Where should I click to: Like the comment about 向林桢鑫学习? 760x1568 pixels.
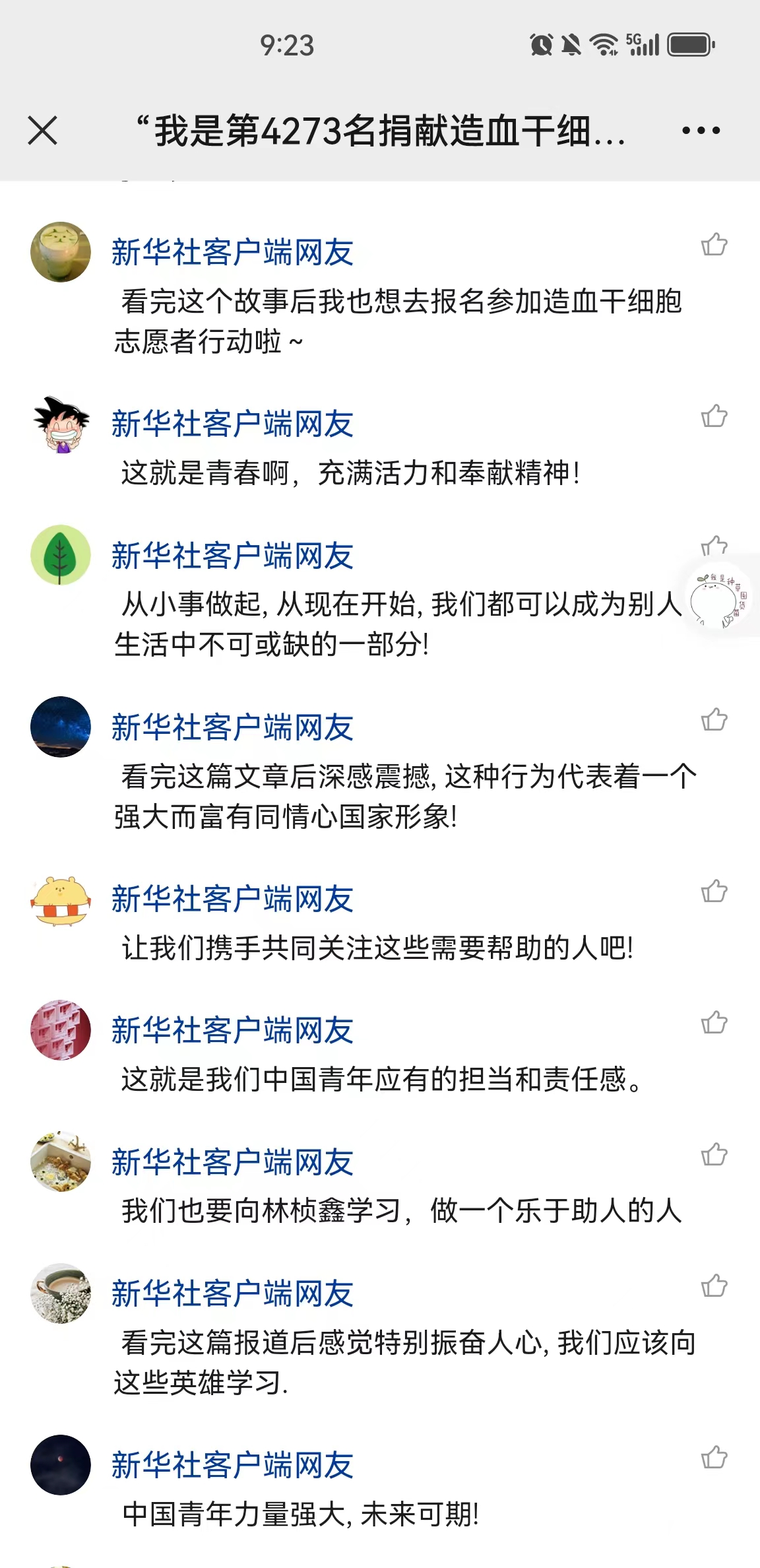click(714, 1155)
